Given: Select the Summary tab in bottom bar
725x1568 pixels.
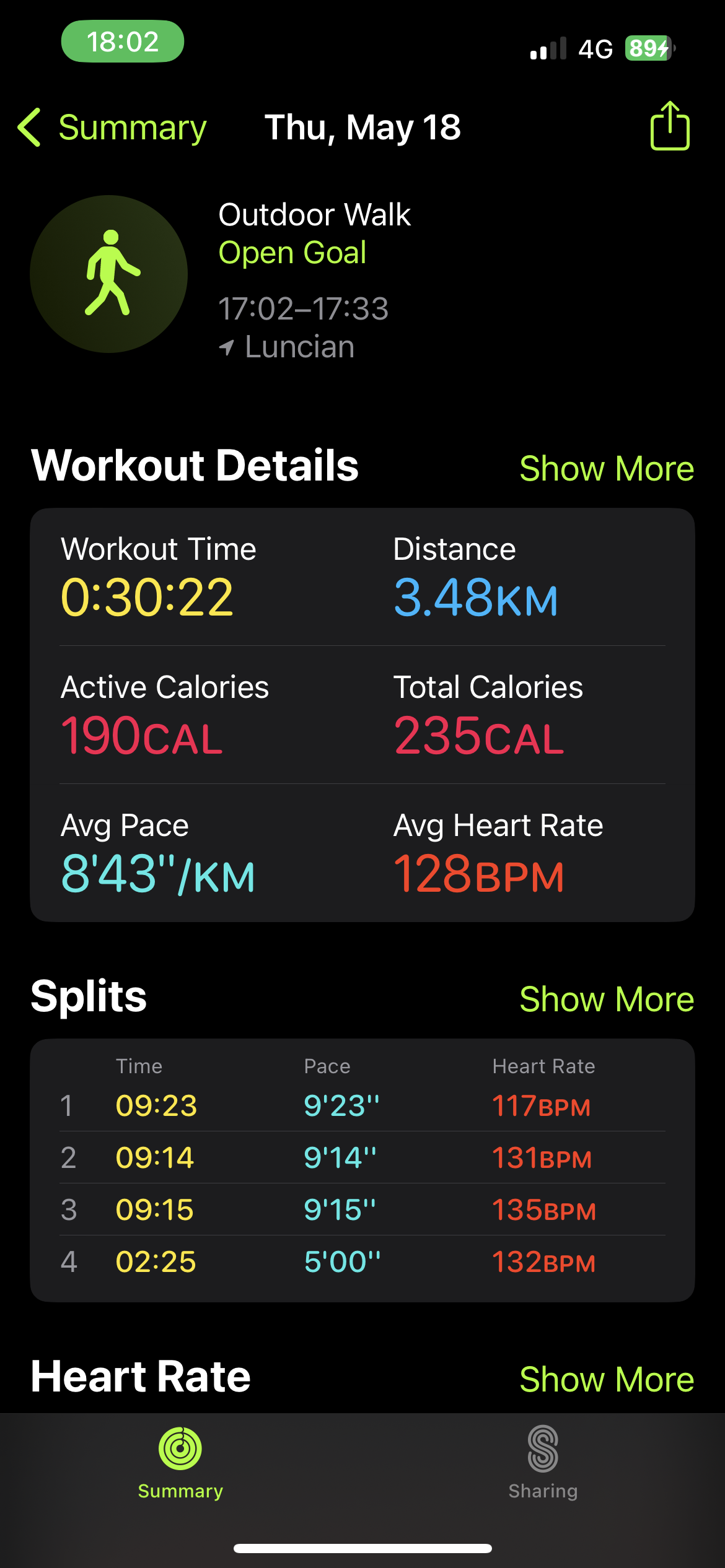Looking at the screenshot, I should click(x=180, y=1463).
